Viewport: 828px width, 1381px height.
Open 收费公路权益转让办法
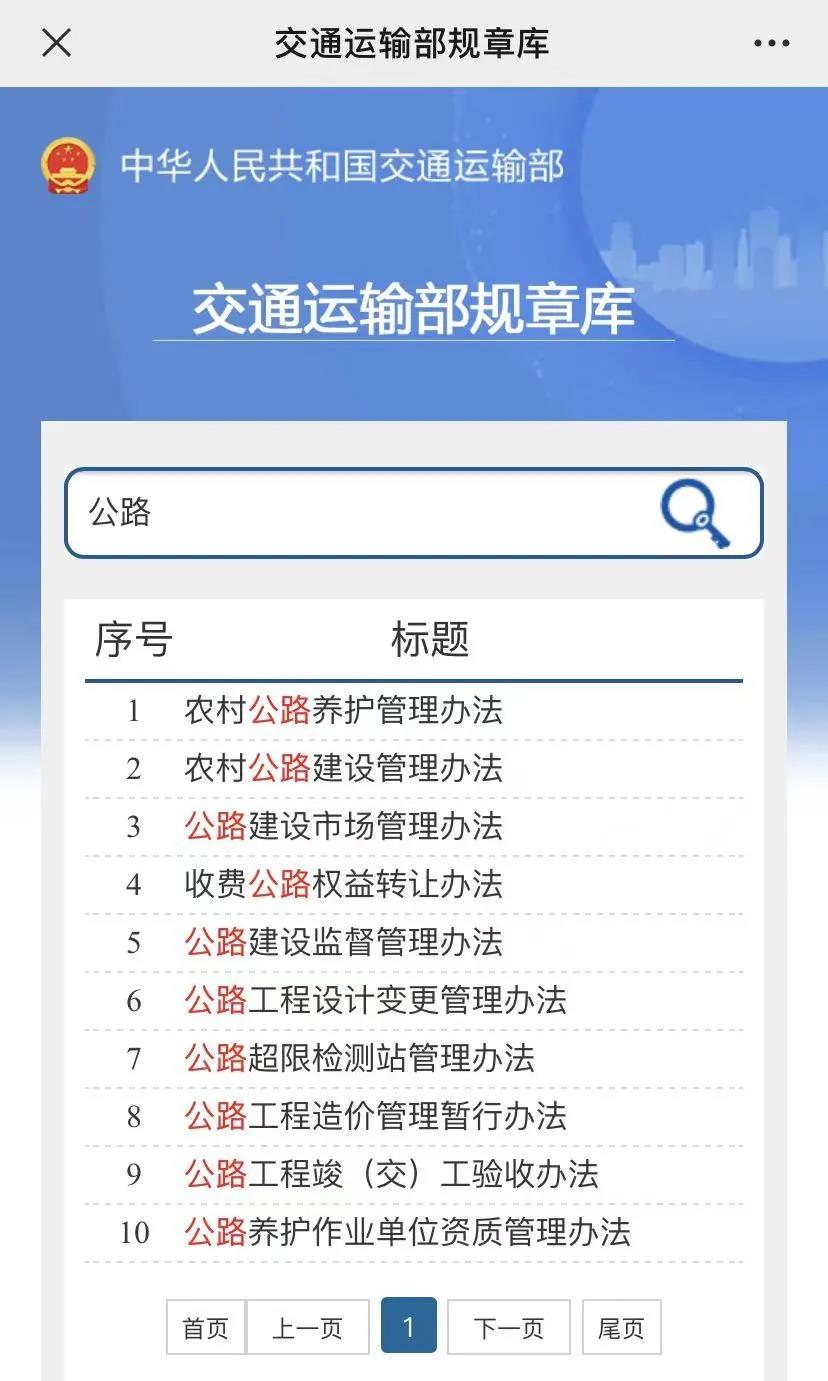point(343,885)
